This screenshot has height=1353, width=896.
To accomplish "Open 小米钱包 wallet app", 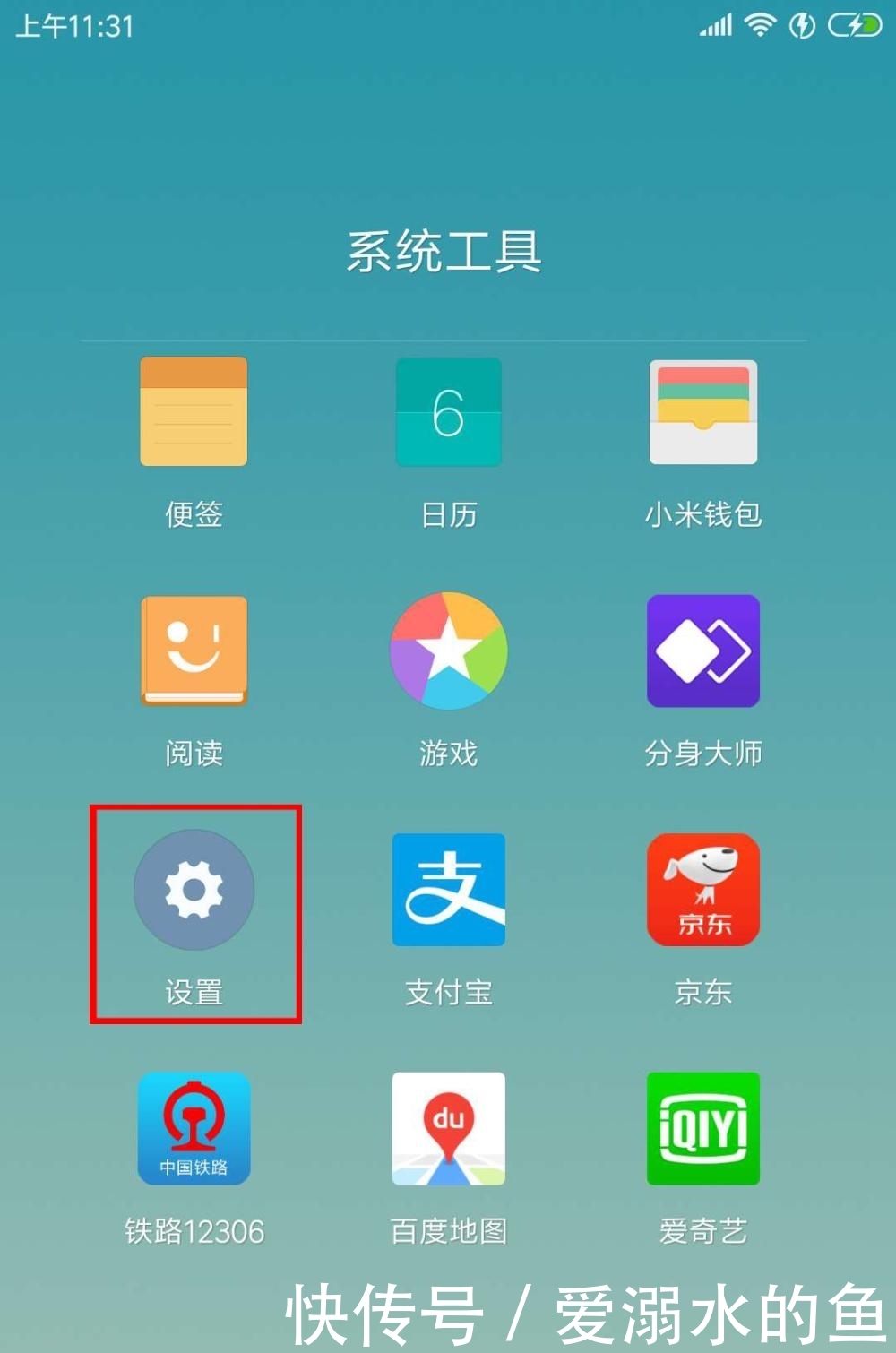I will click(703, 411).
